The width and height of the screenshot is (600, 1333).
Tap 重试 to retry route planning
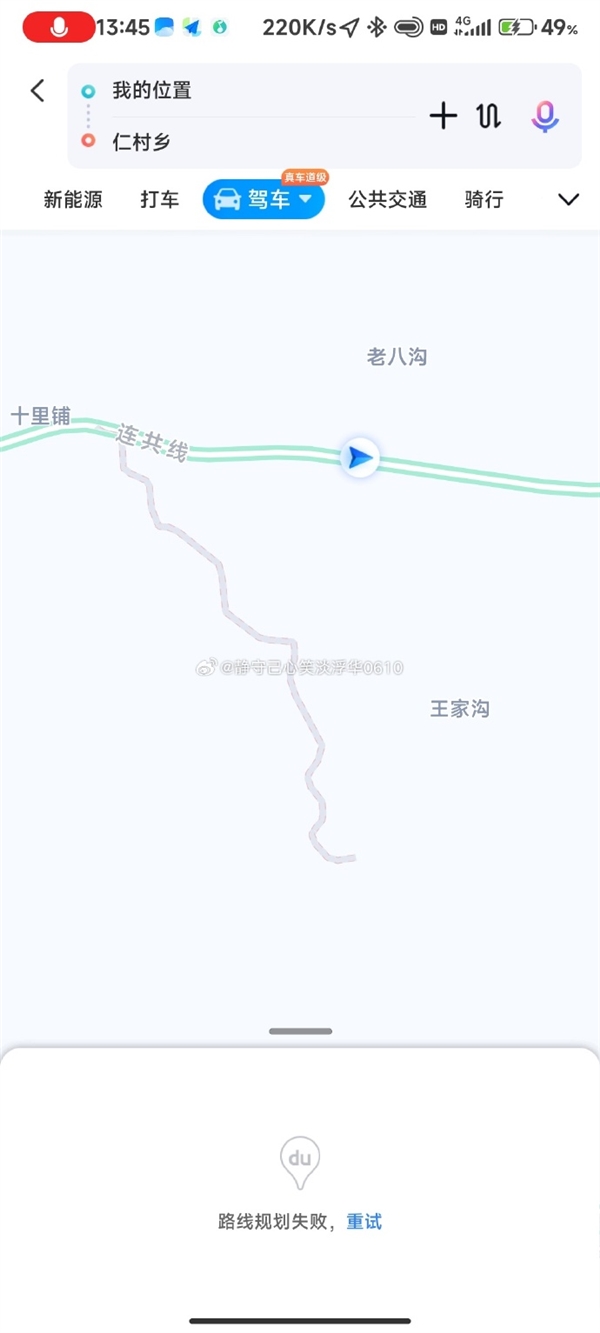coord(364,1221)
